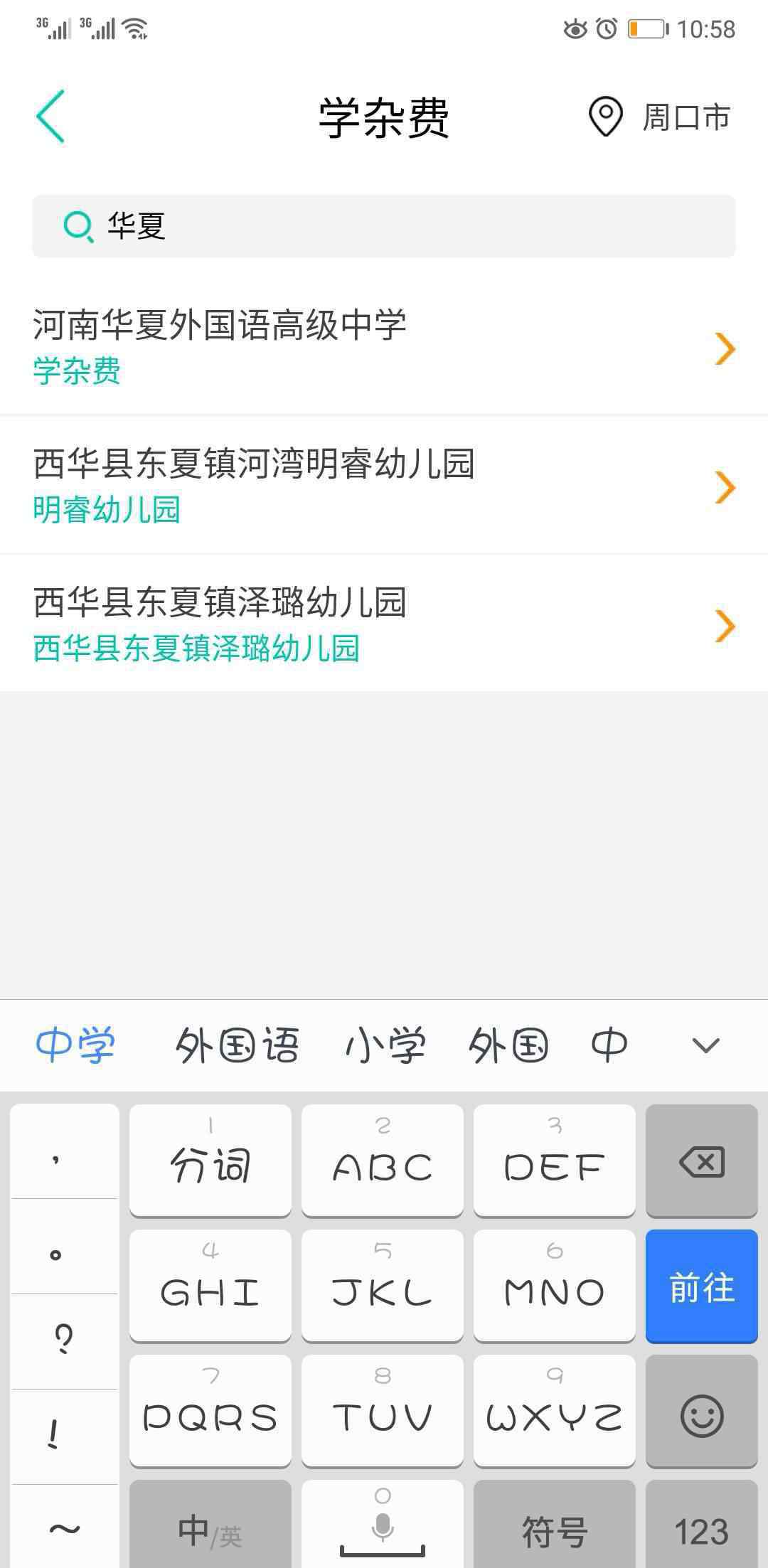This screenshot has width=768, height=1568.
Task: Go back using the green arrow
Action: pyautogui.click(x=51, y=117)
